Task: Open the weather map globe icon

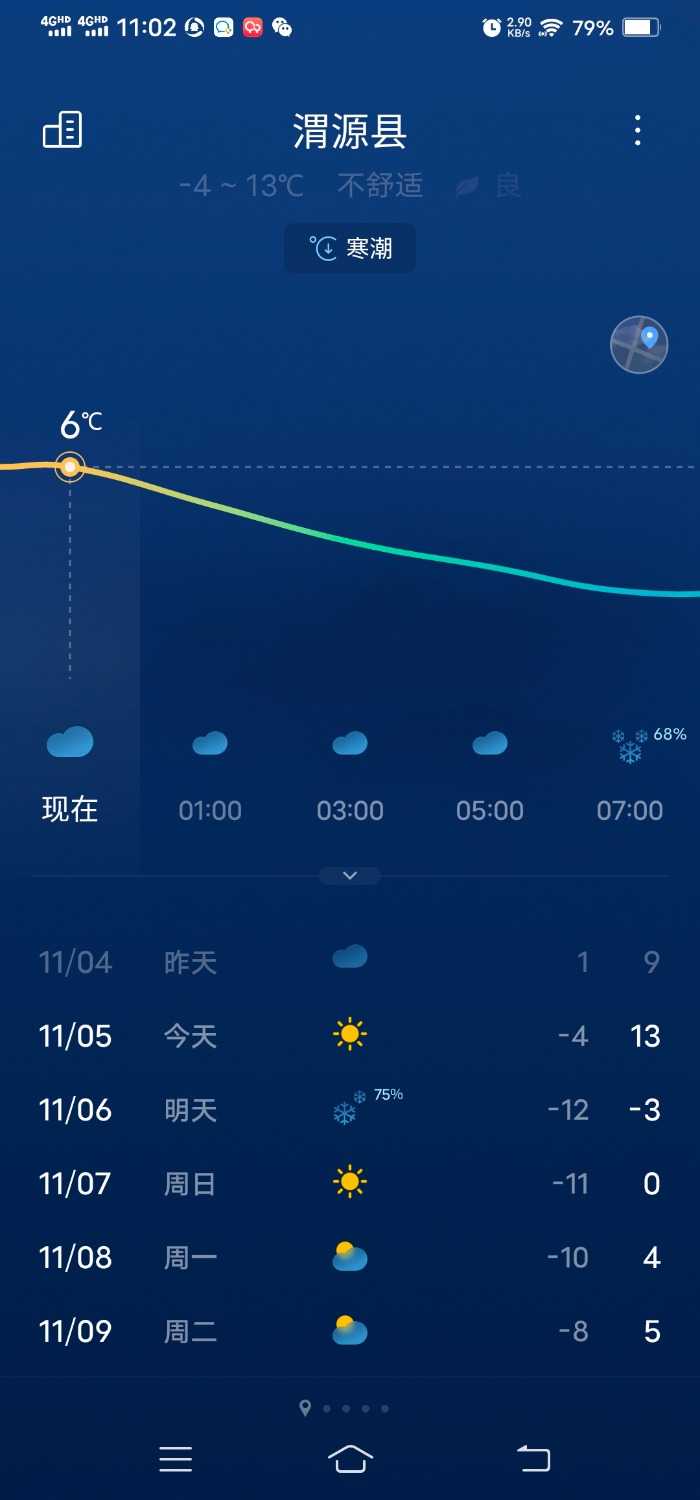Action: pyautogui.click(x=639, y=345)
